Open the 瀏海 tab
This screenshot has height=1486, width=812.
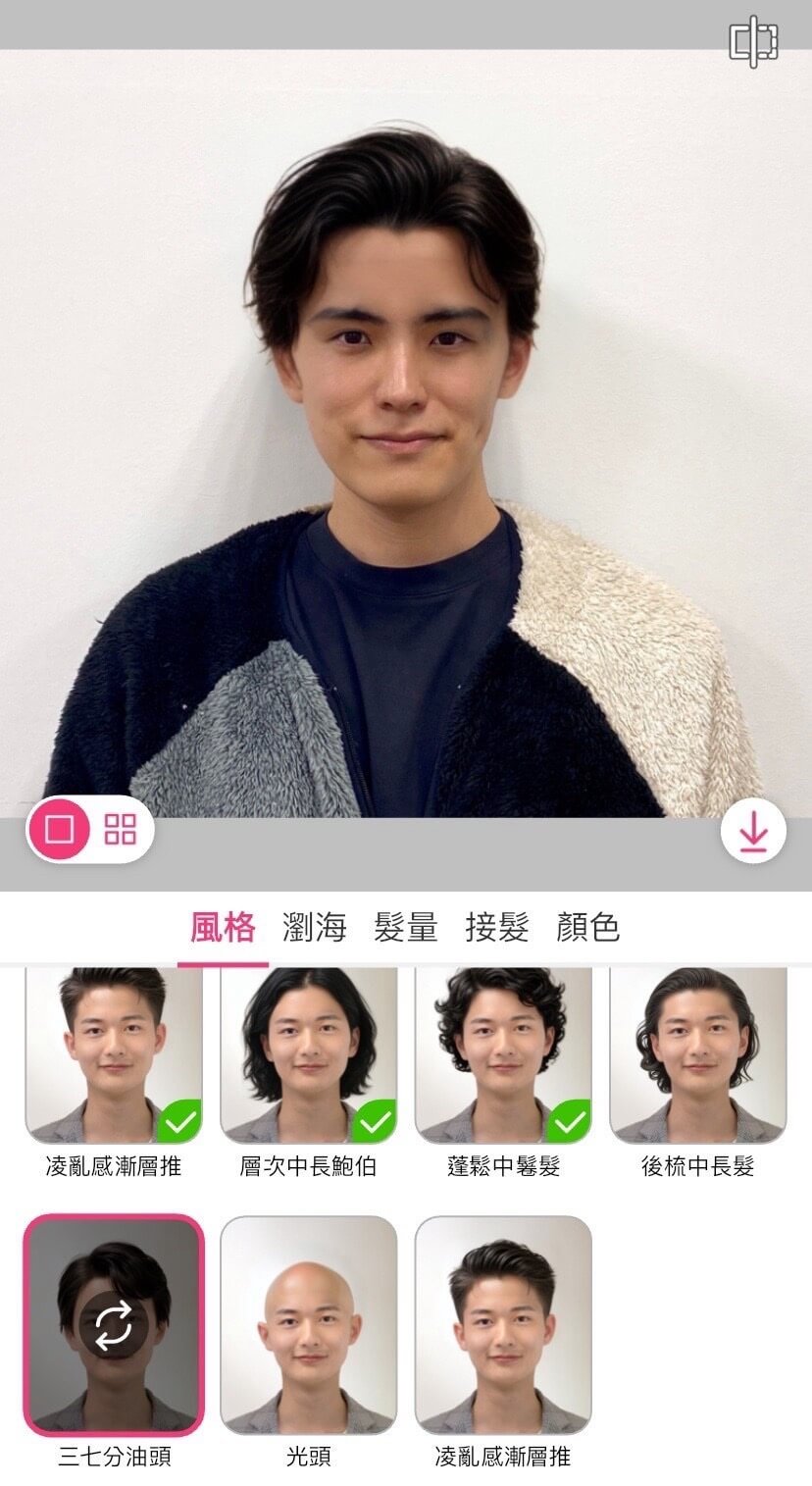pos(314,927)
